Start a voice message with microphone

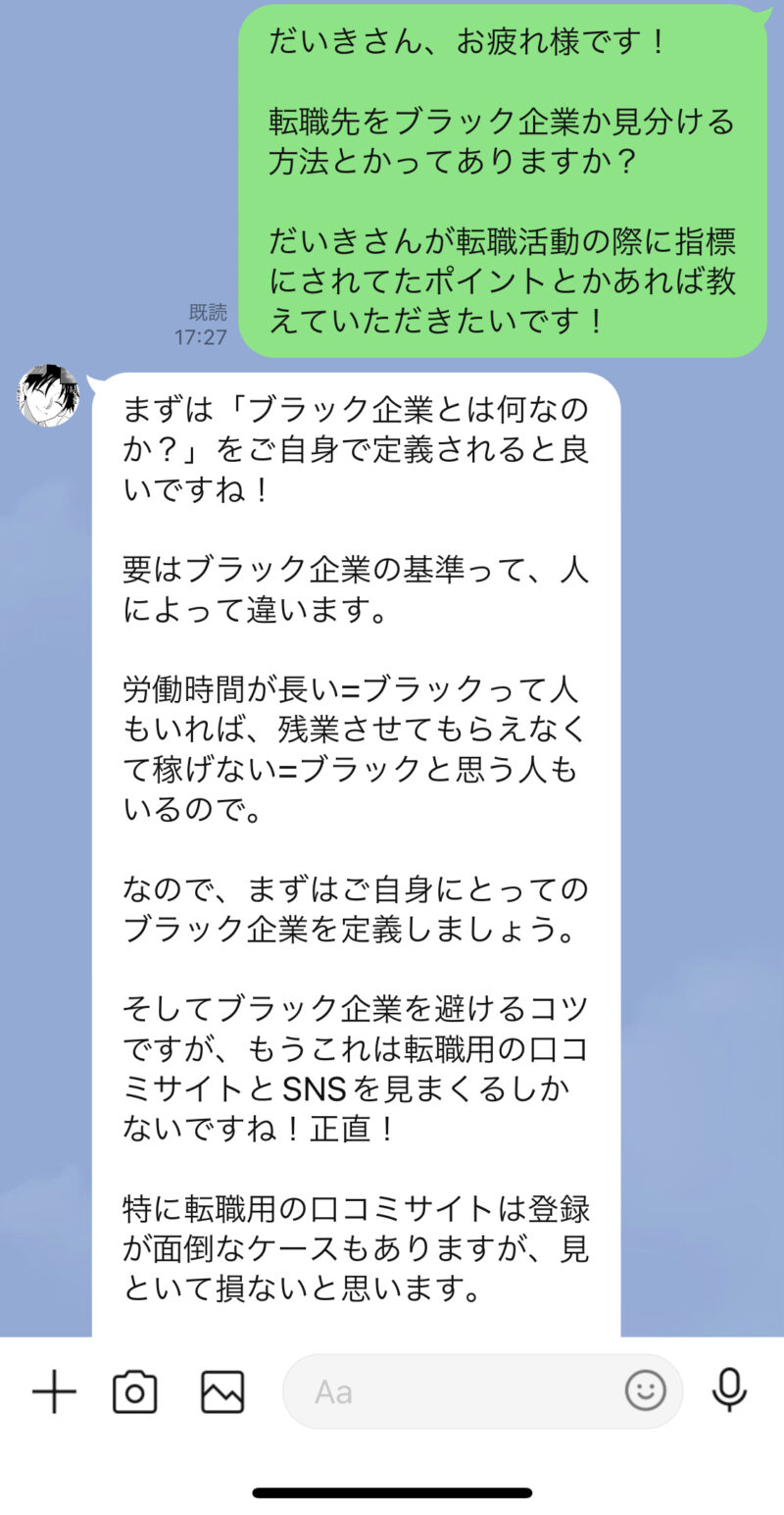coord(729,1390)
